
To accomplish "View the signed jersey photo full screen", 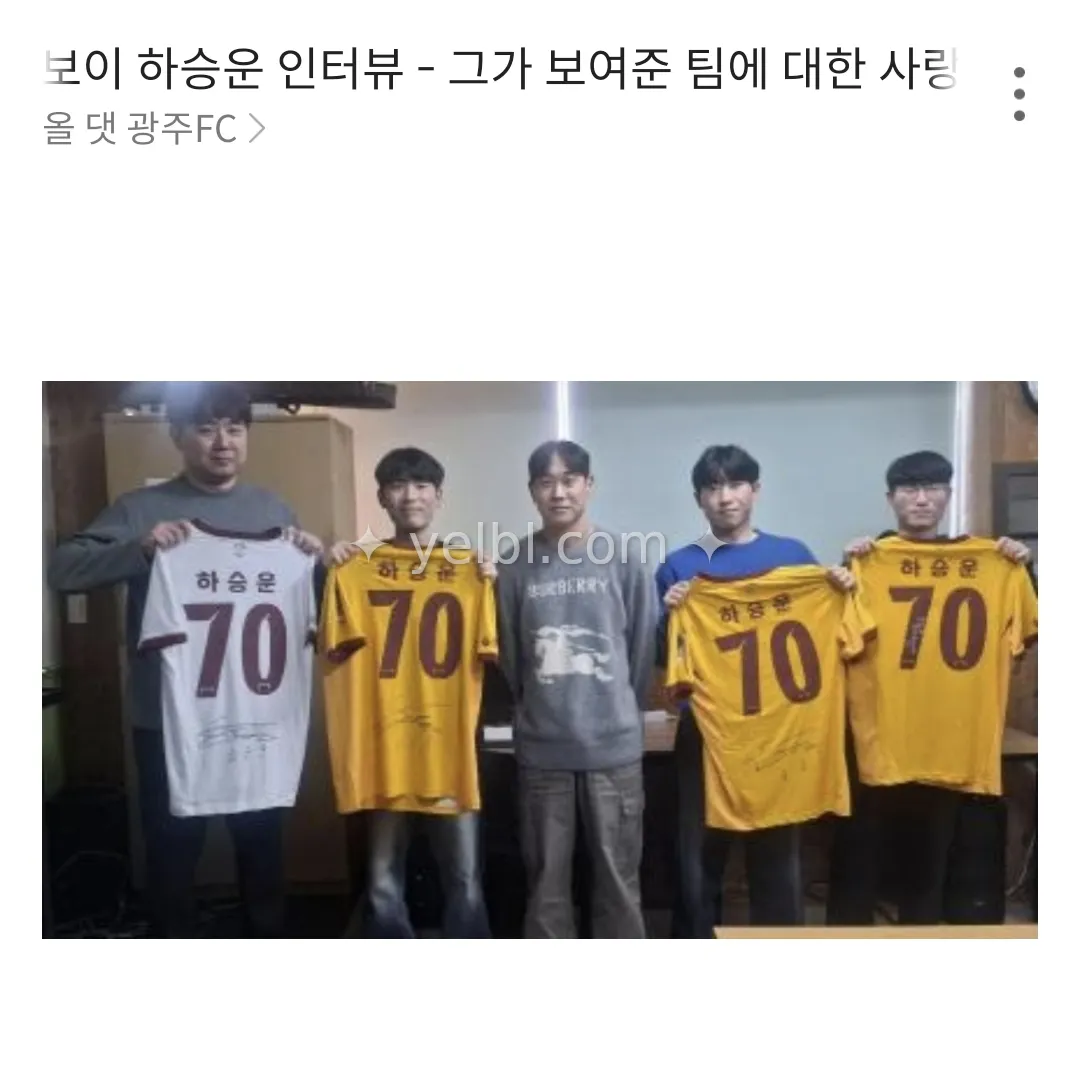I will tap(539, 659).
